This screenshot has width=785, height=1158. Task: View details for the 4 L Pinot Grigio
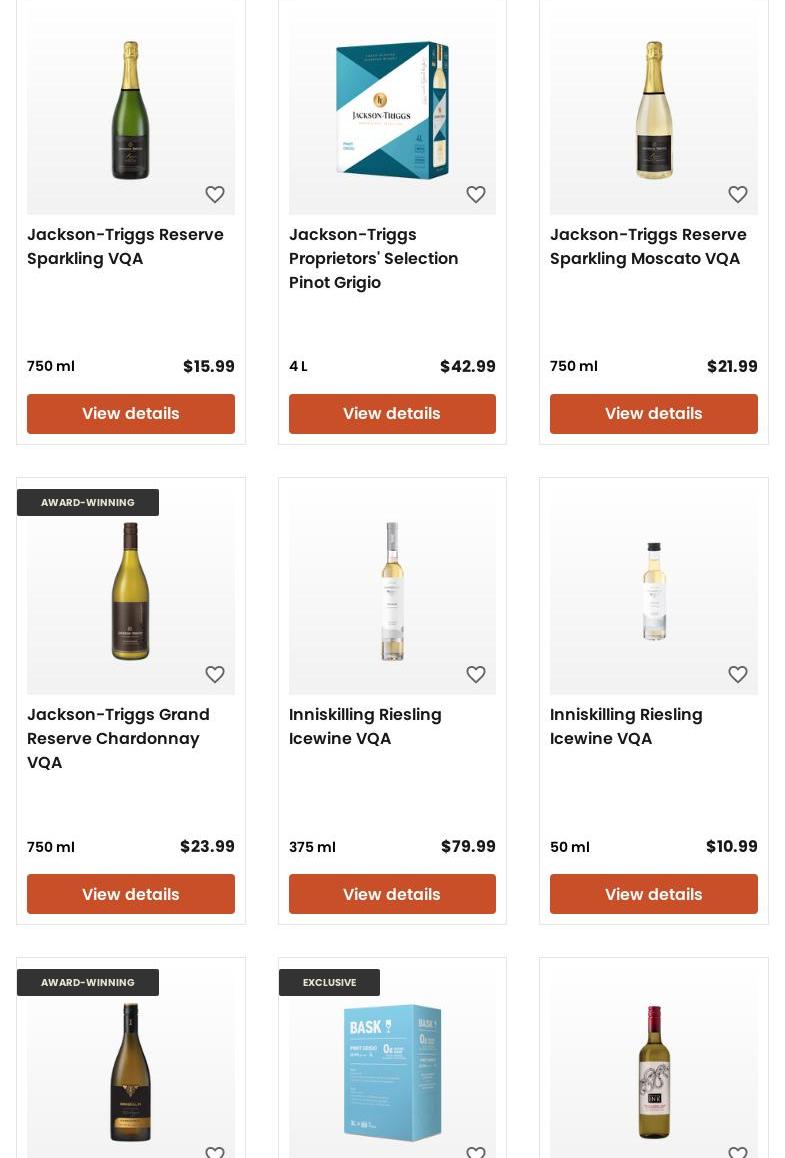tap(392, 414)
